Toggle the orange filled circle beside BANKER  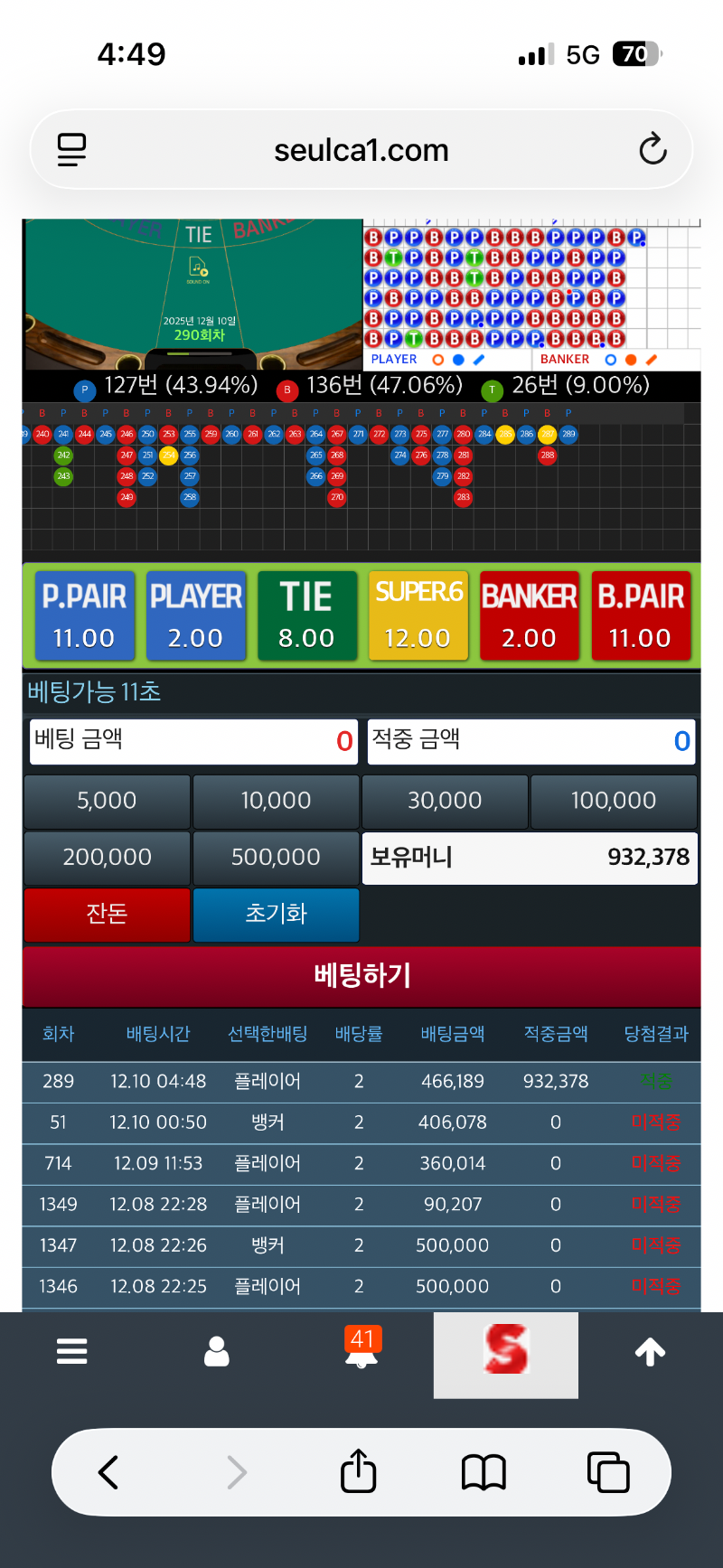(630, 360)
